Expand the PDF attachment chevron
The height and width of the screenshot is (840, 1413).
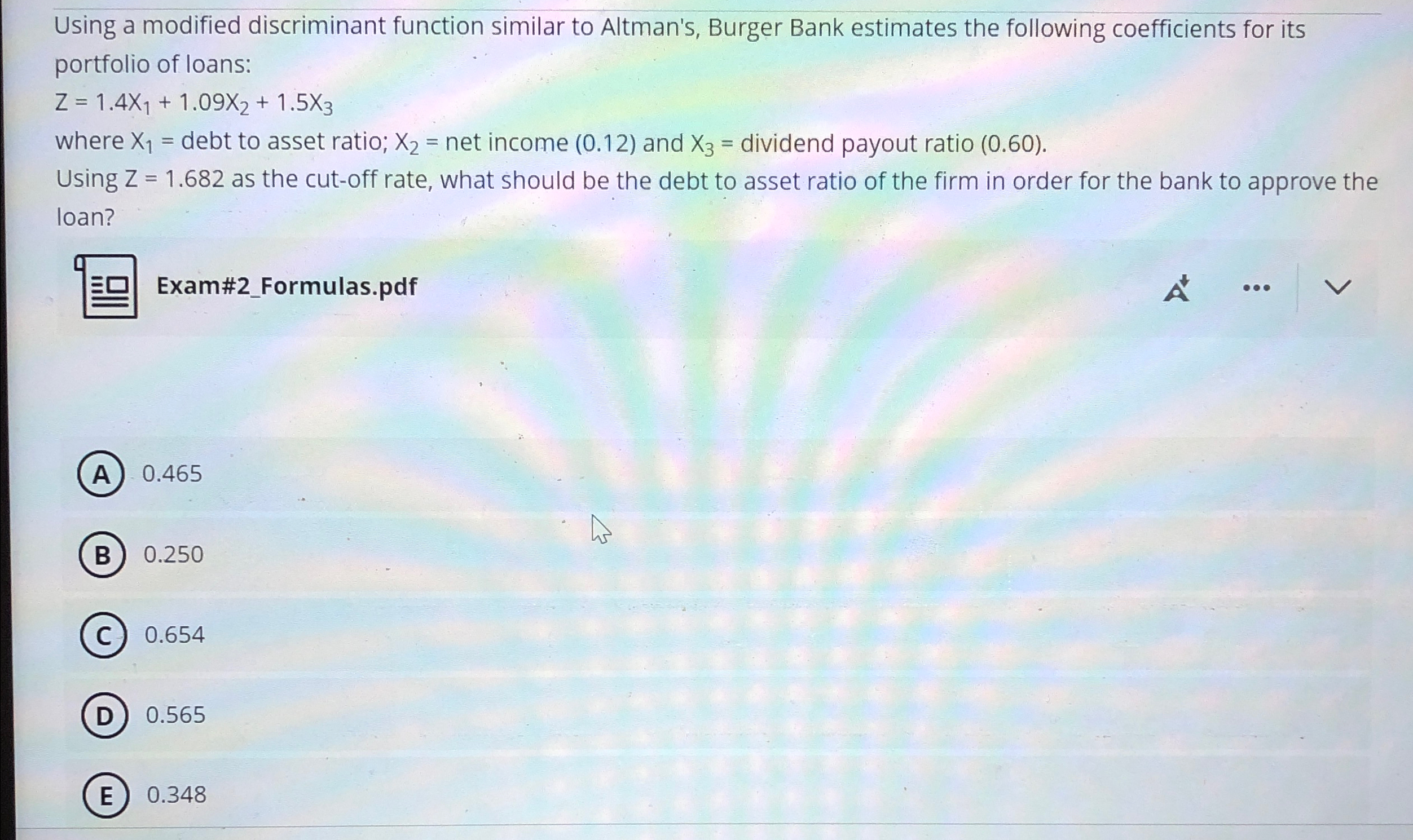(x=1337, y=288)
